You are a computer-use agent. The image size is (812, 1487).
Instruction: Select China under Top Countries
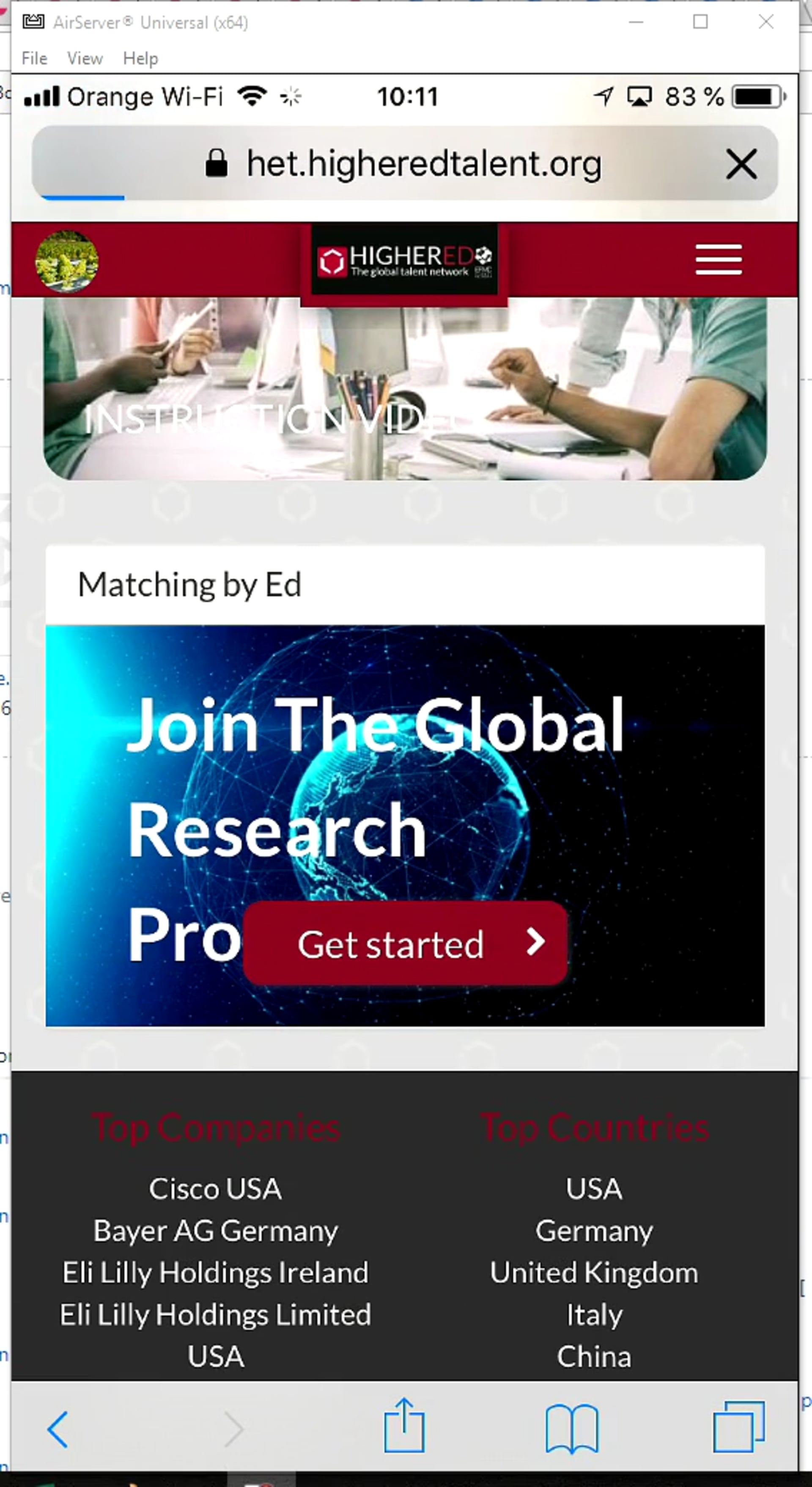(594, 1357)
